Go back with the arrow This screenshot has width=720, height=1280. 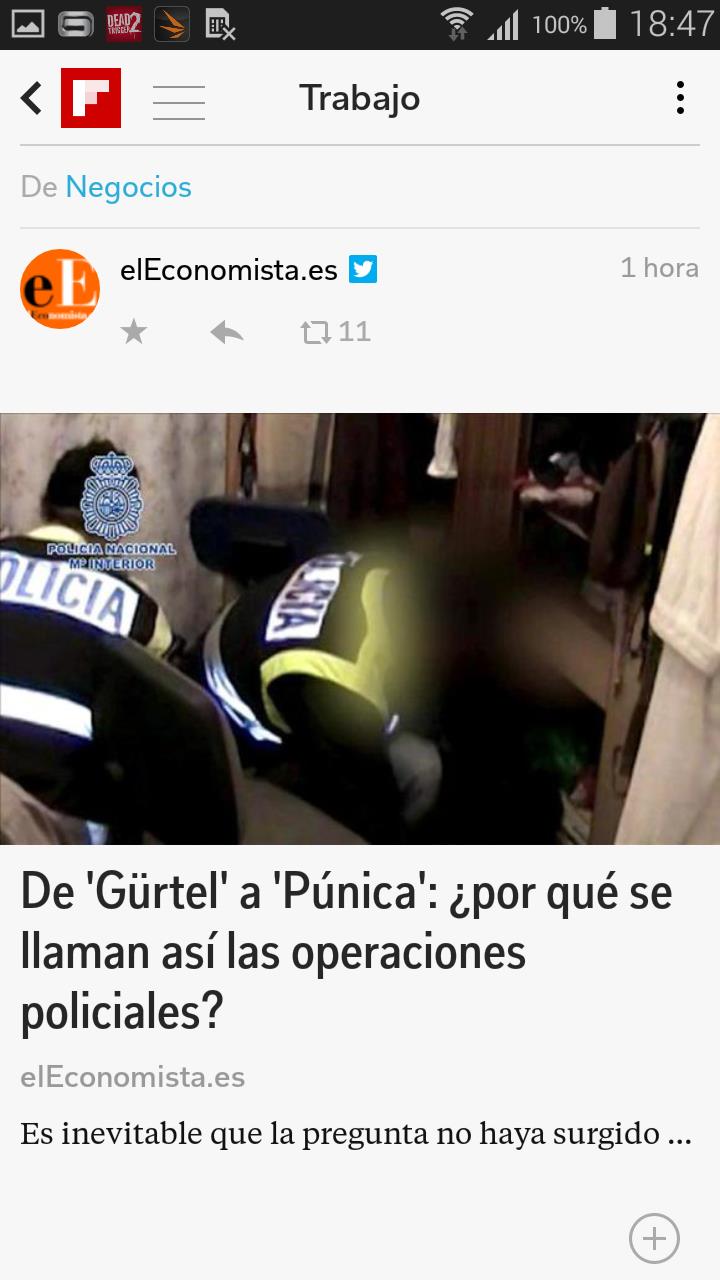(x=32, y=98)
